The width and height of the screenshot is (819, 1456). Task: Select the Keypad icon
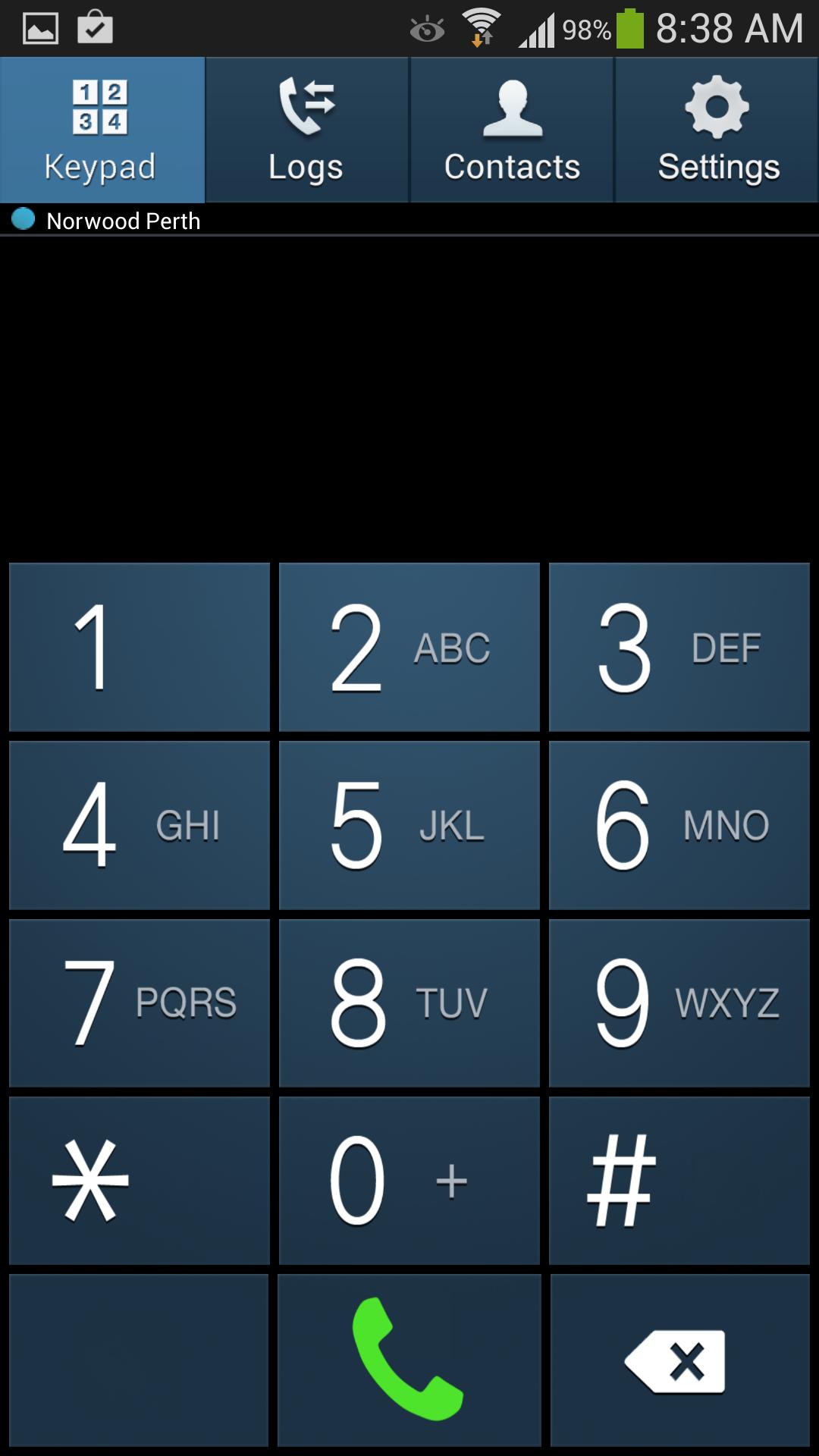[x=99, y=106]
